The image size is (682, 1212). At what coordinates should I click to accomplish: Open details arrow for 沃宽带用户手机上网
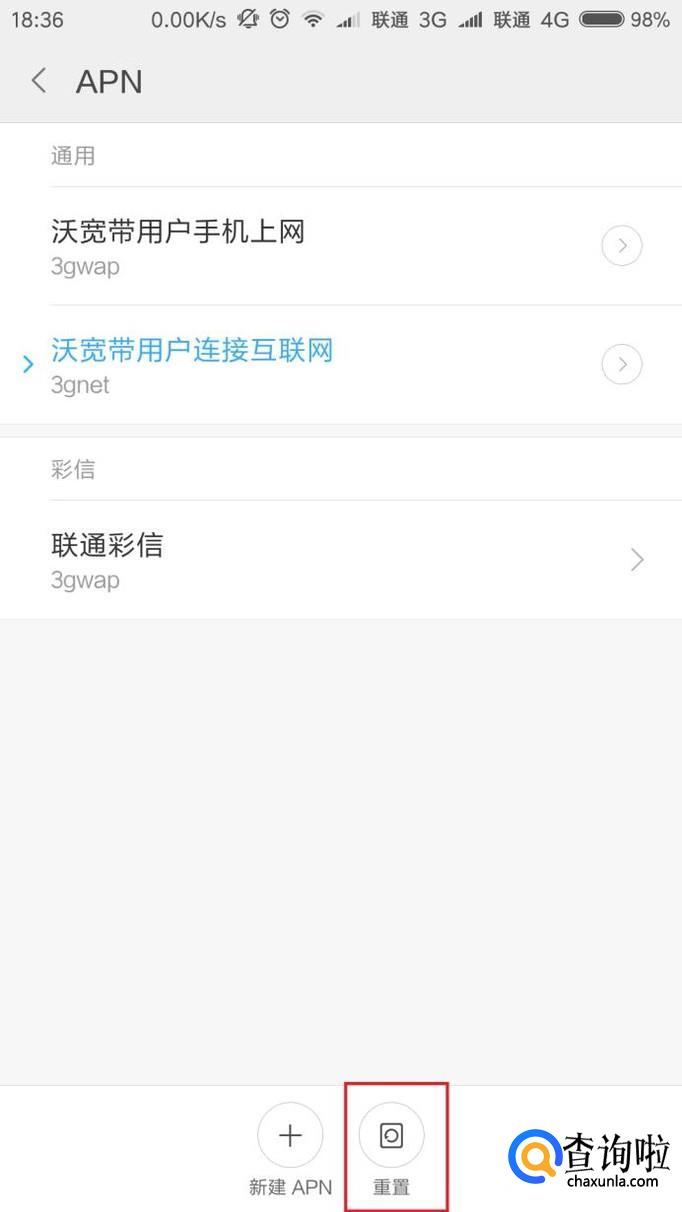click(x=621, y=246)
